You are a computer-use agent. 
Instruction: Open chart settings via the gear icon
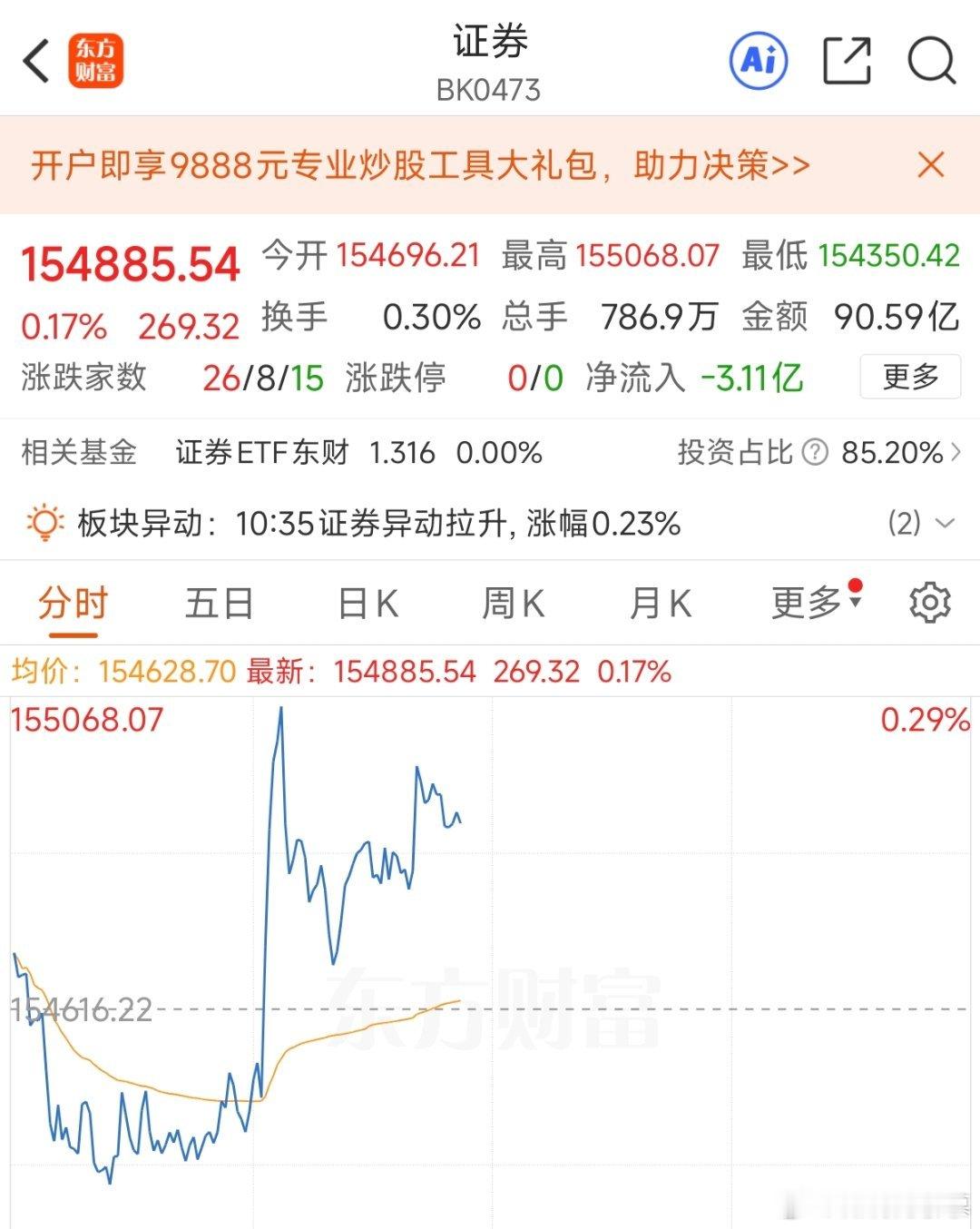pos(929,603)
